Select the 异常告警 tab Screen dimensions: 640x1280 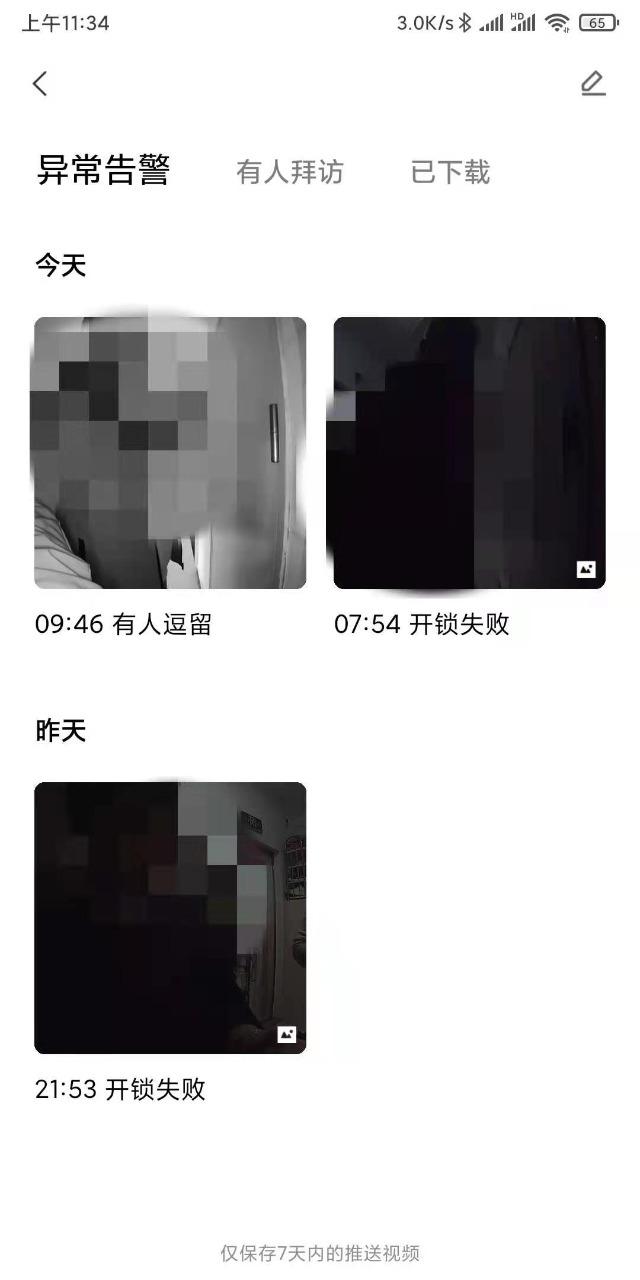pyautogui.click(x=103, y=171)
